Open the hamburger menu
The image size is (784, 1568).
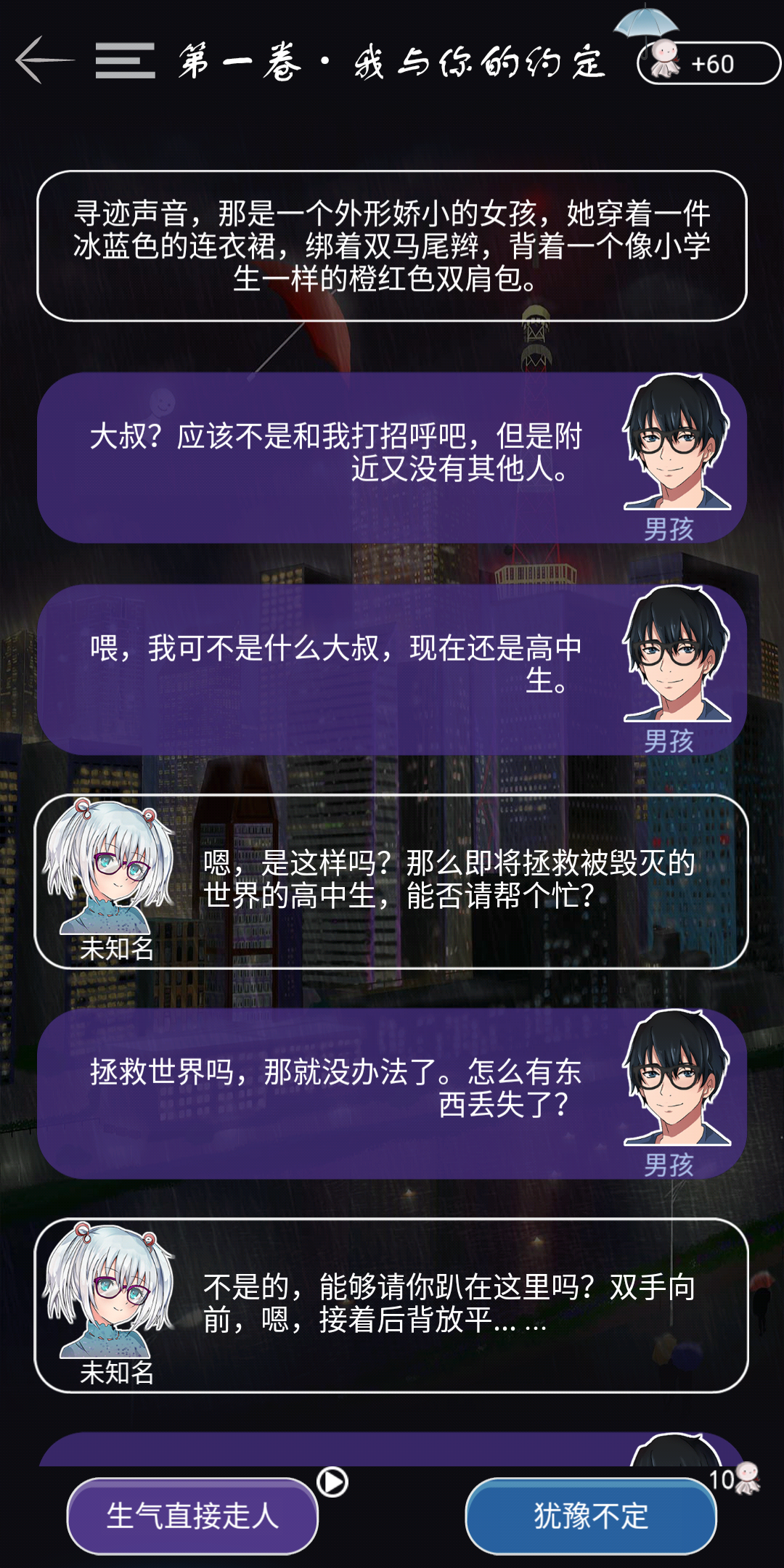[x=125, y=60]
